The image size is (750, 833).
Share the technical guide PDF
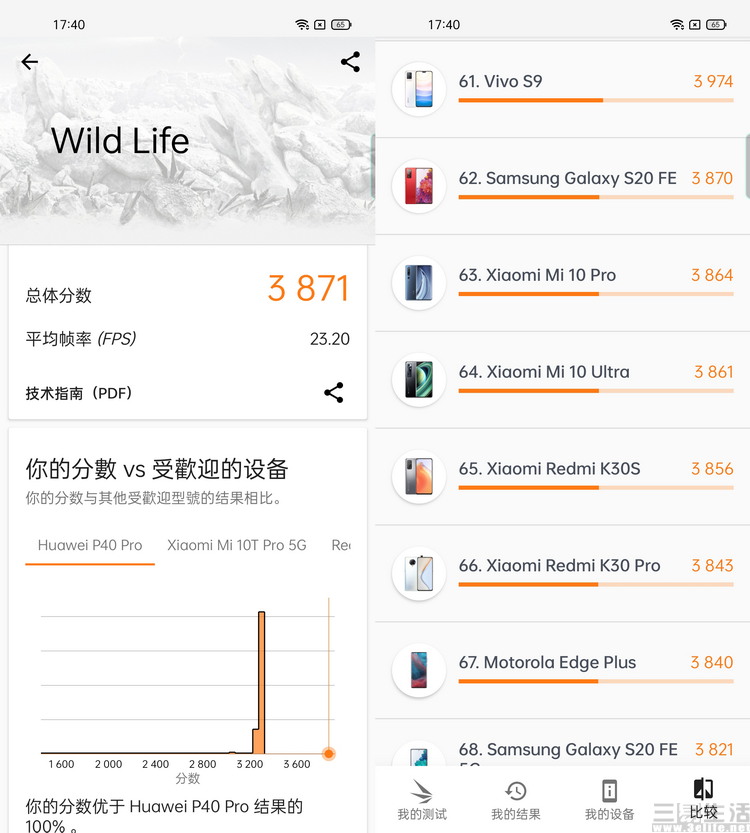[334, 393]
